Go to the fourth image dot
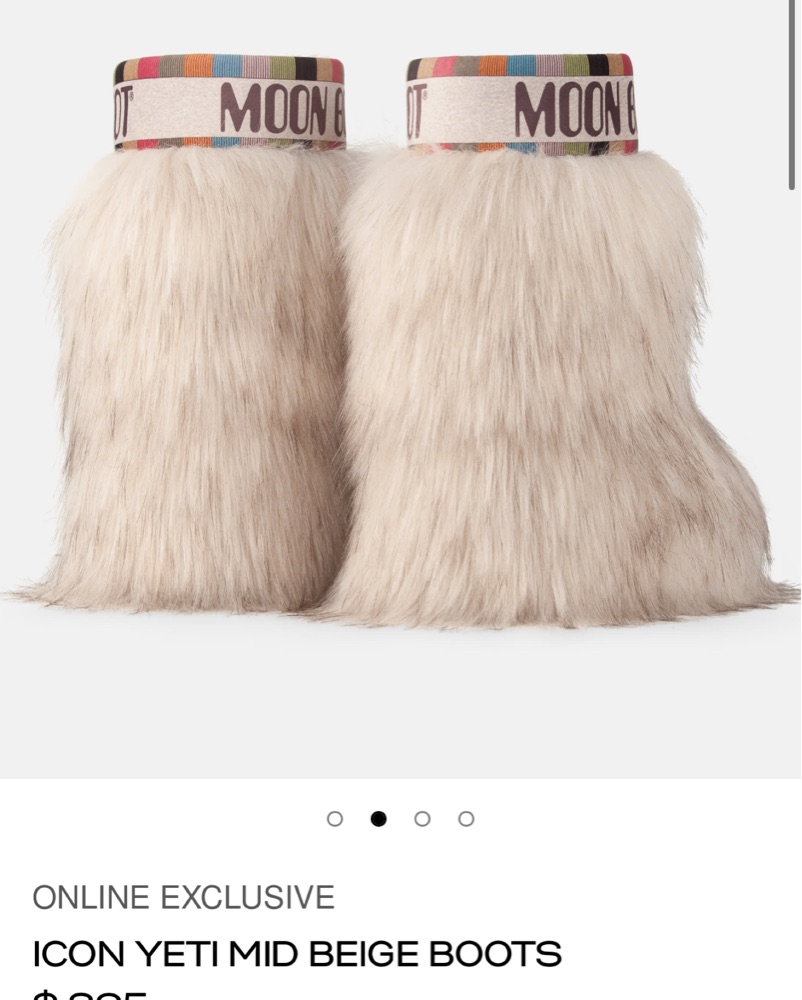The image size is (802, 1000). 466,819
